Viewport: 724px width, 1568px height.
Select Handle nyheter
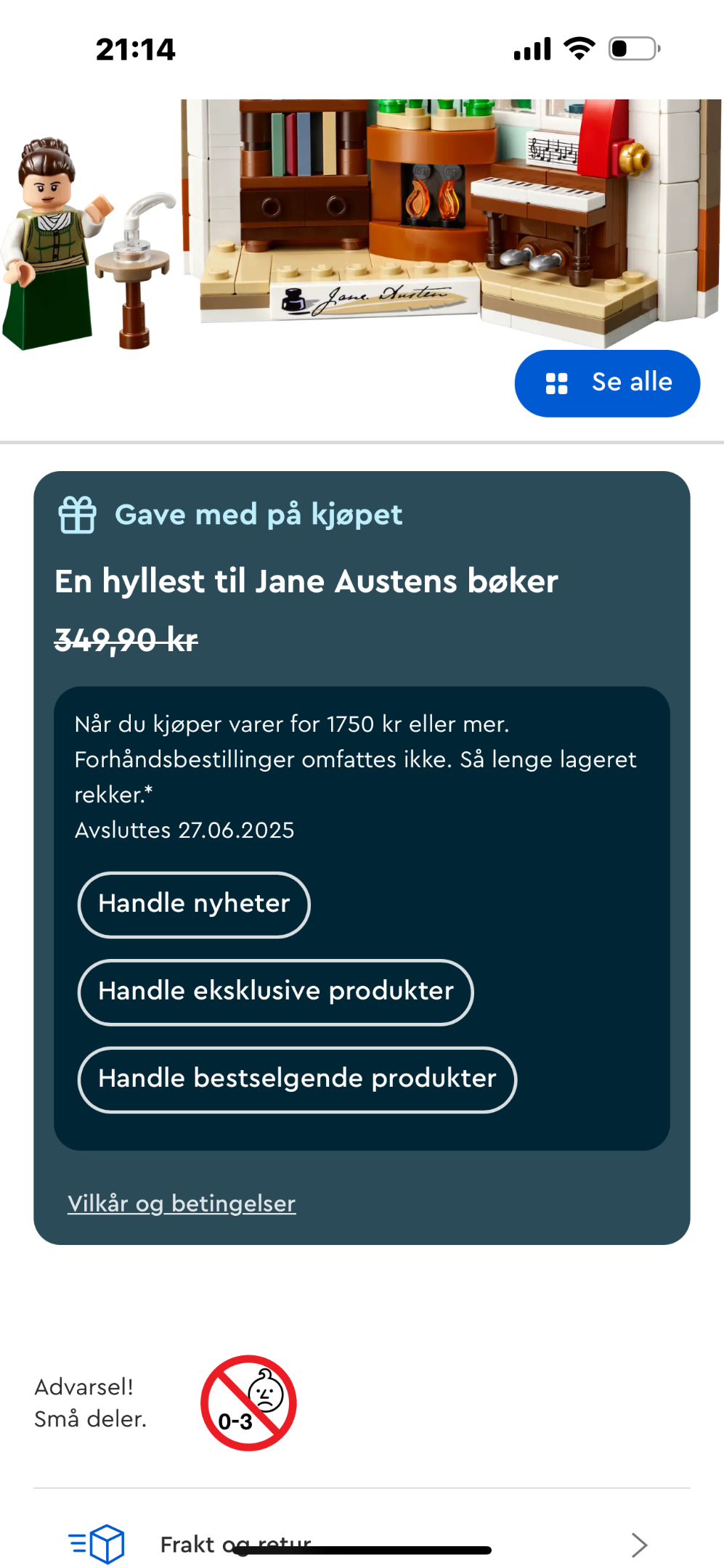(x=194, y=905)
